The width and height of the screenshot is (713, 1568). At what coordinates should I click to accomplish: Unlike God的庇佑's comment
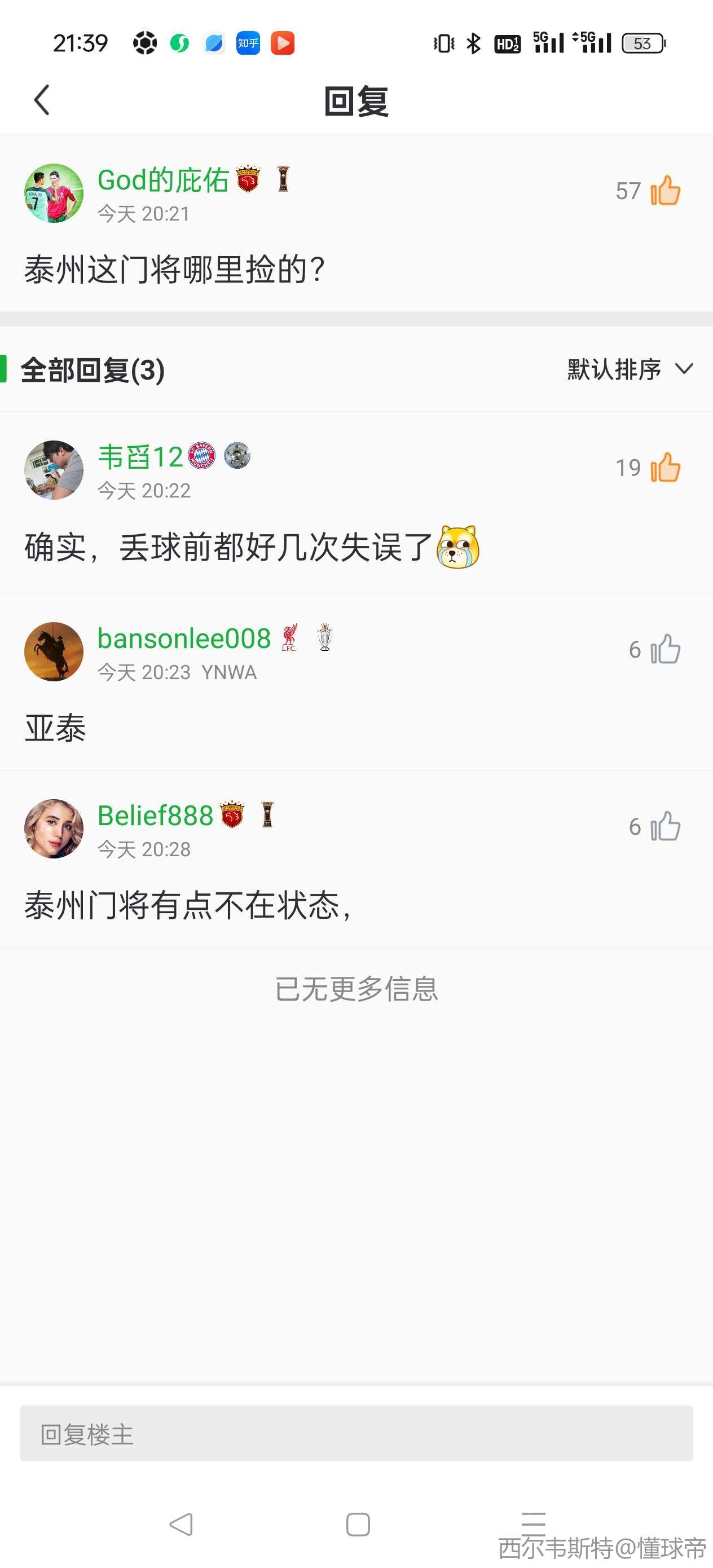[x=665, y=191]
